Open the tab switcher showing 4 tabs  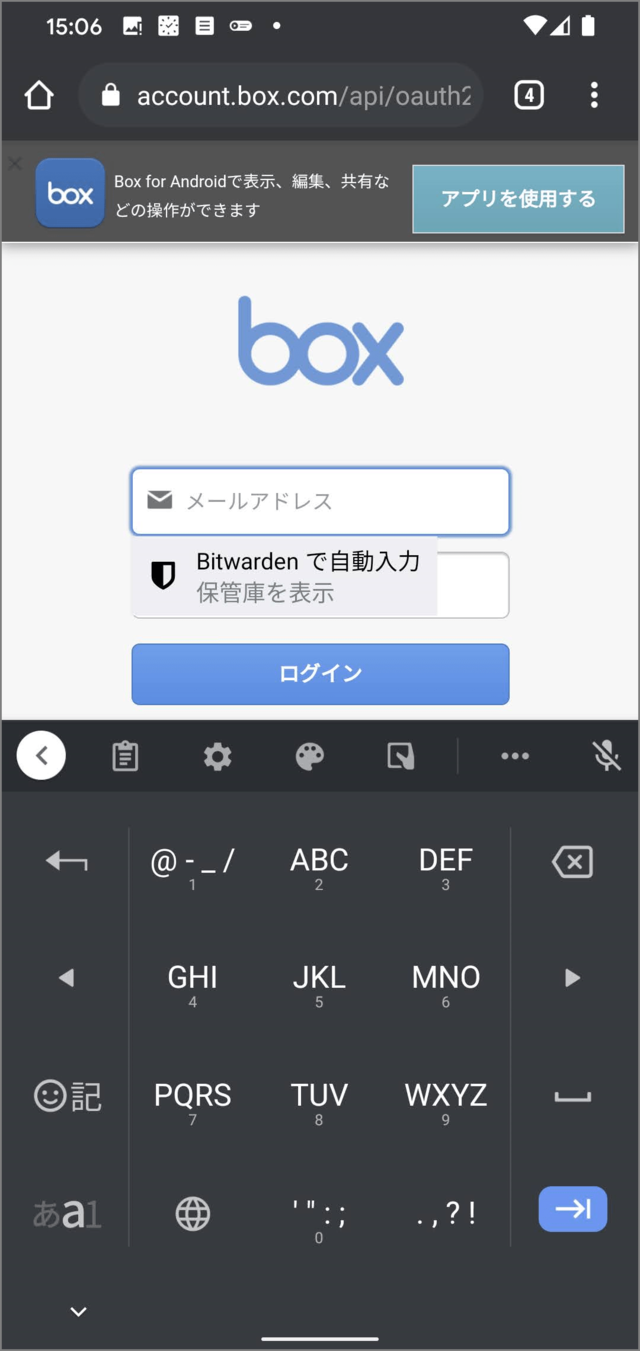529,96
